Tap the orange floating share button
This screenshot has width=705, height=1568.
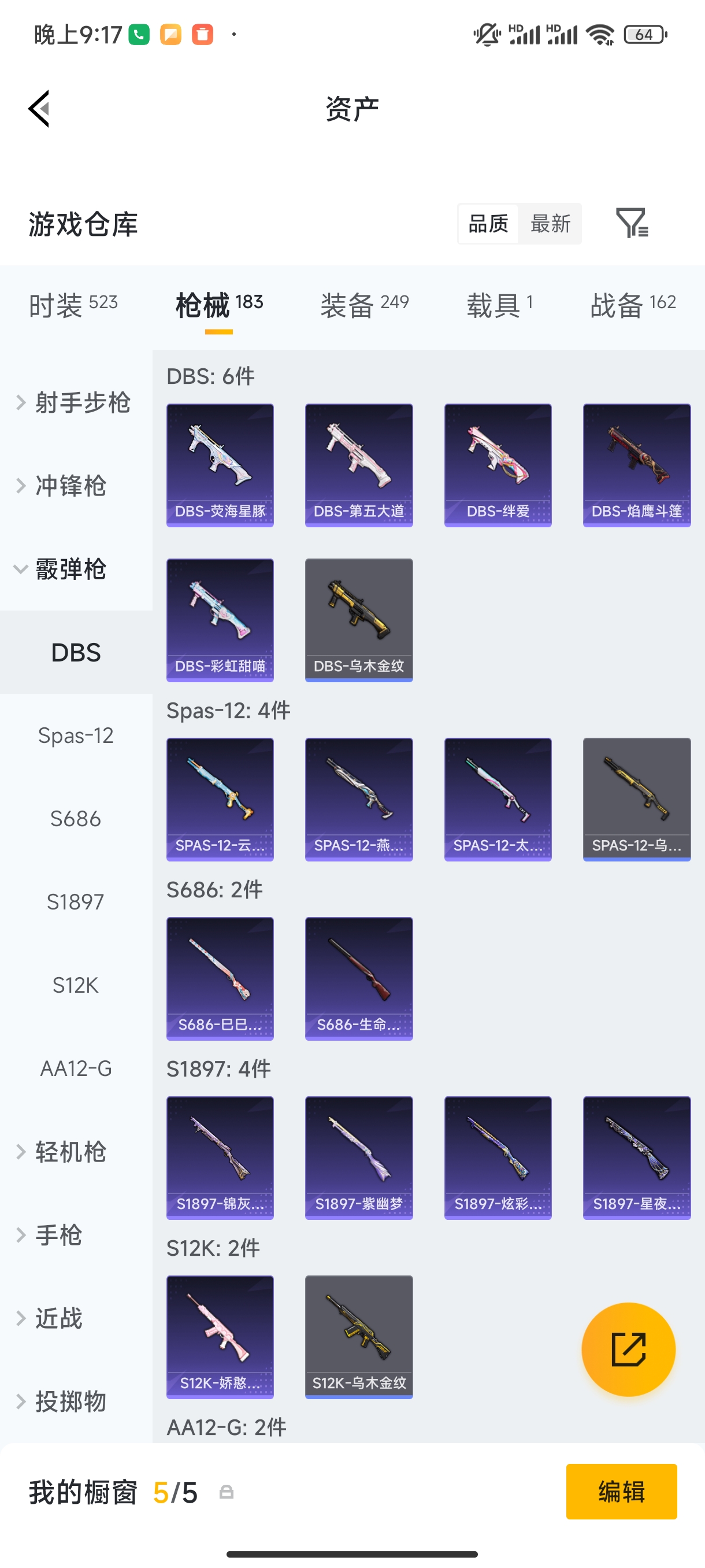628,1349
